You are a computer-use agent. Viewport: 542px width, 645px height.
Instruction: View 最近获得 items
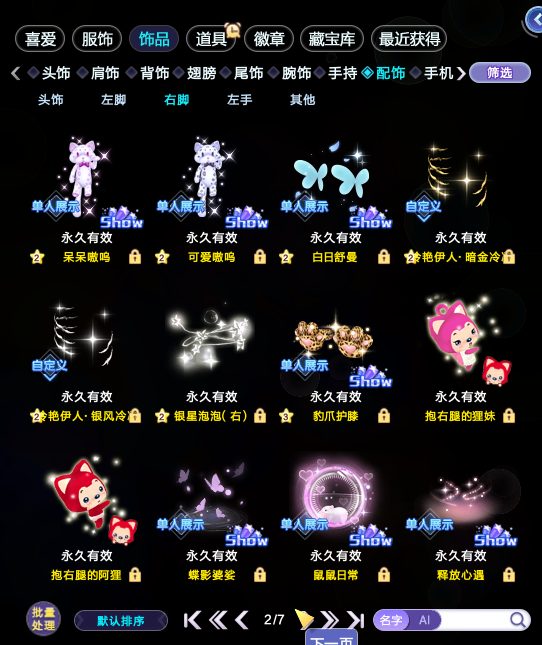click(x=409, y=39)
